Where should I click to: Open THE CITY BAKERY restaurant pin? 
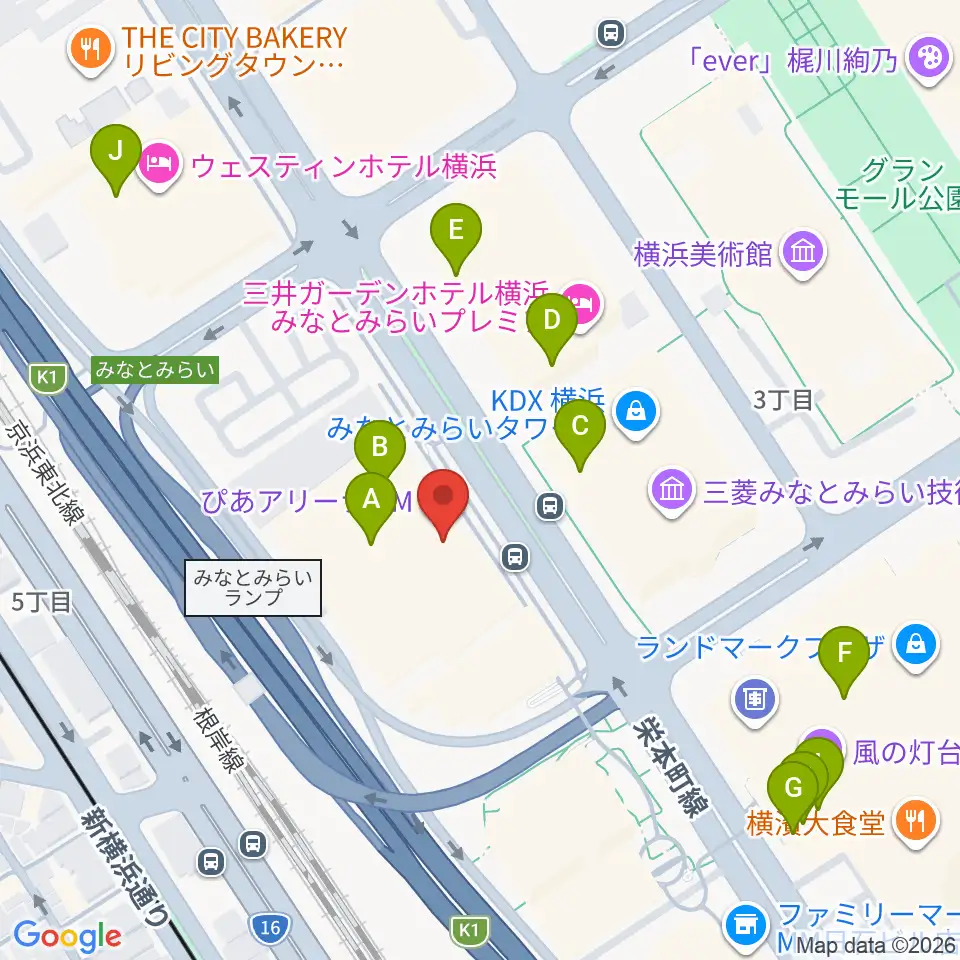[x=91, y=52]
